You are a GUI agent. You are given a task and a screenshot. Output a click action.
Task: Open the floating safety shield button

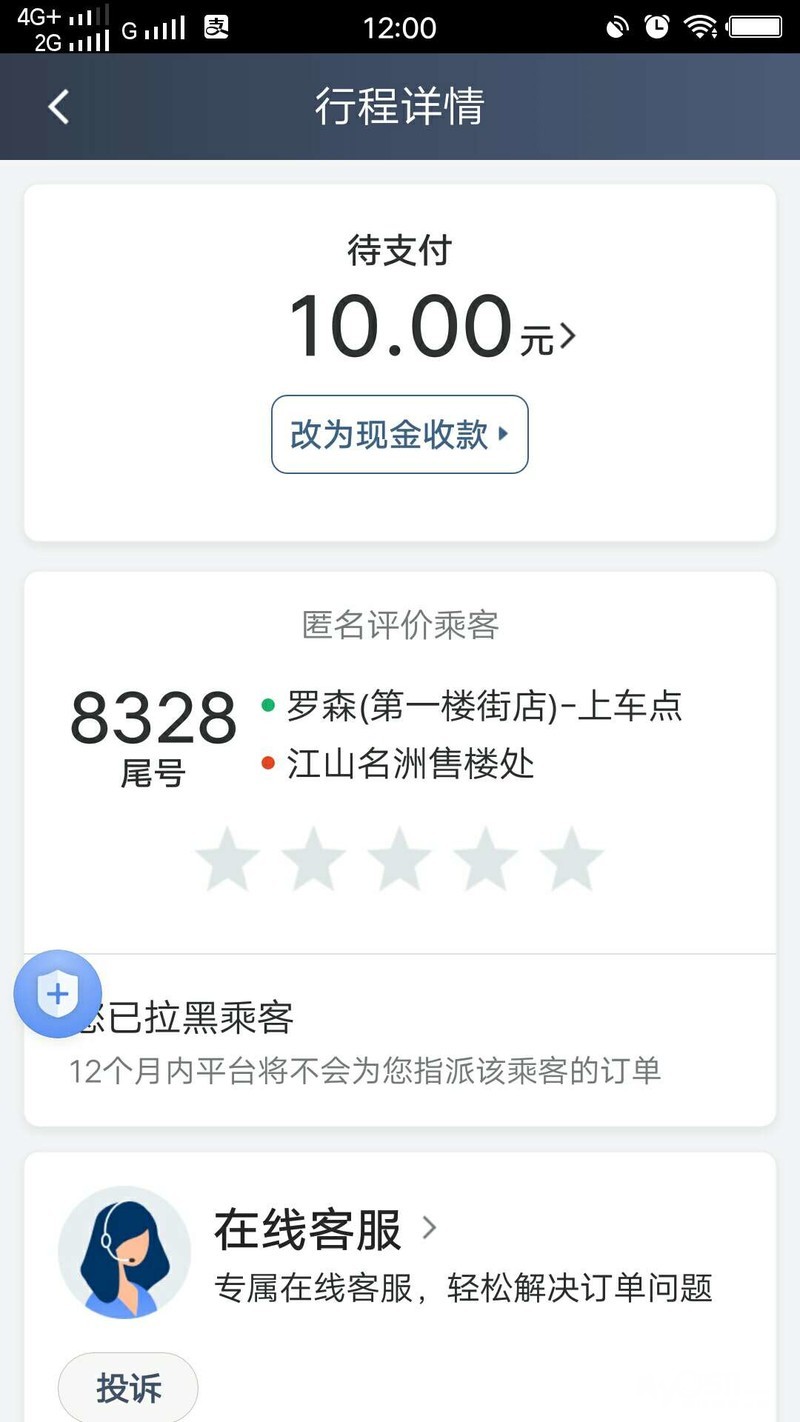[58, 993]
